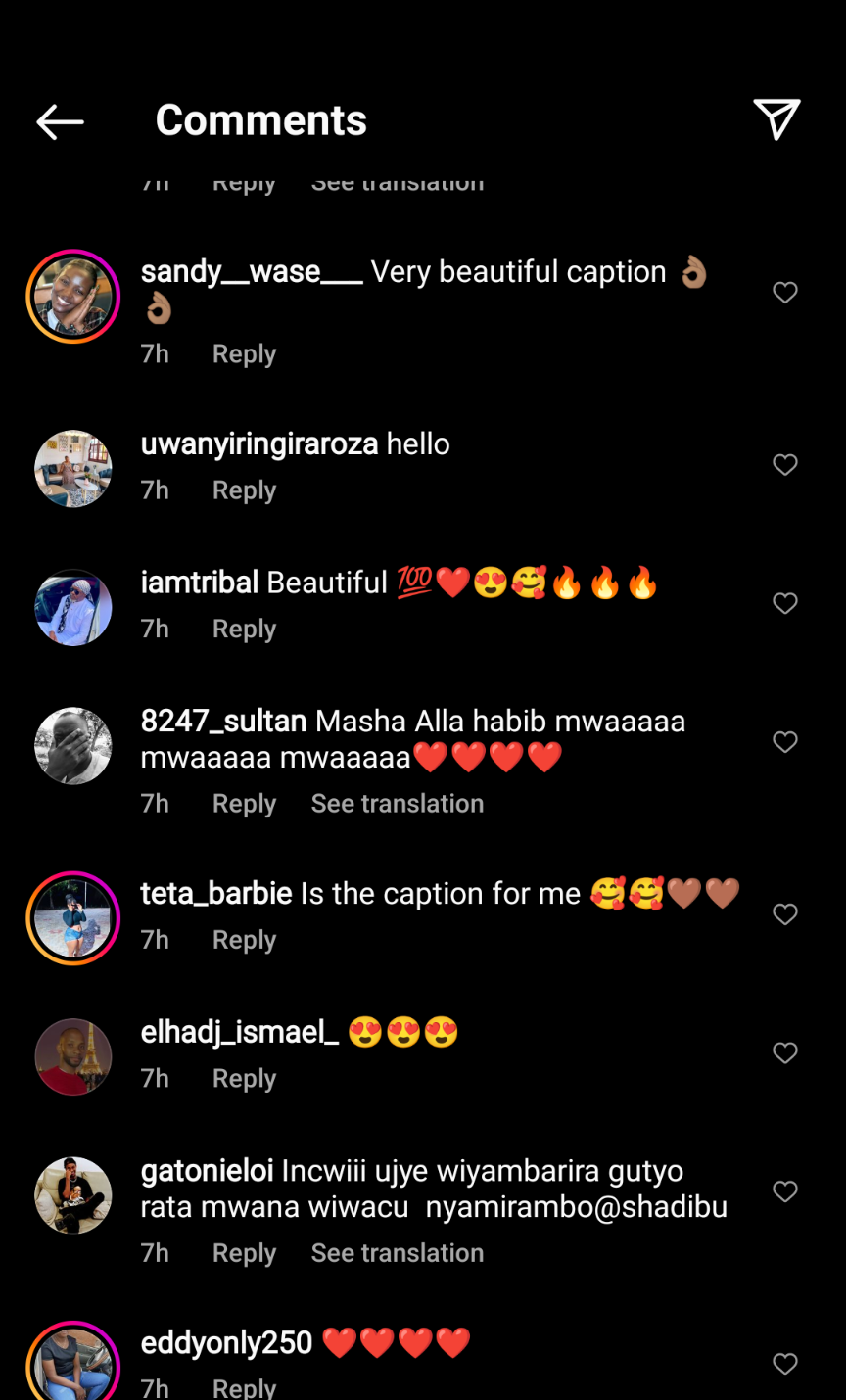Like elhadj_ismael_'s comment

click(x=785, y=1053)
